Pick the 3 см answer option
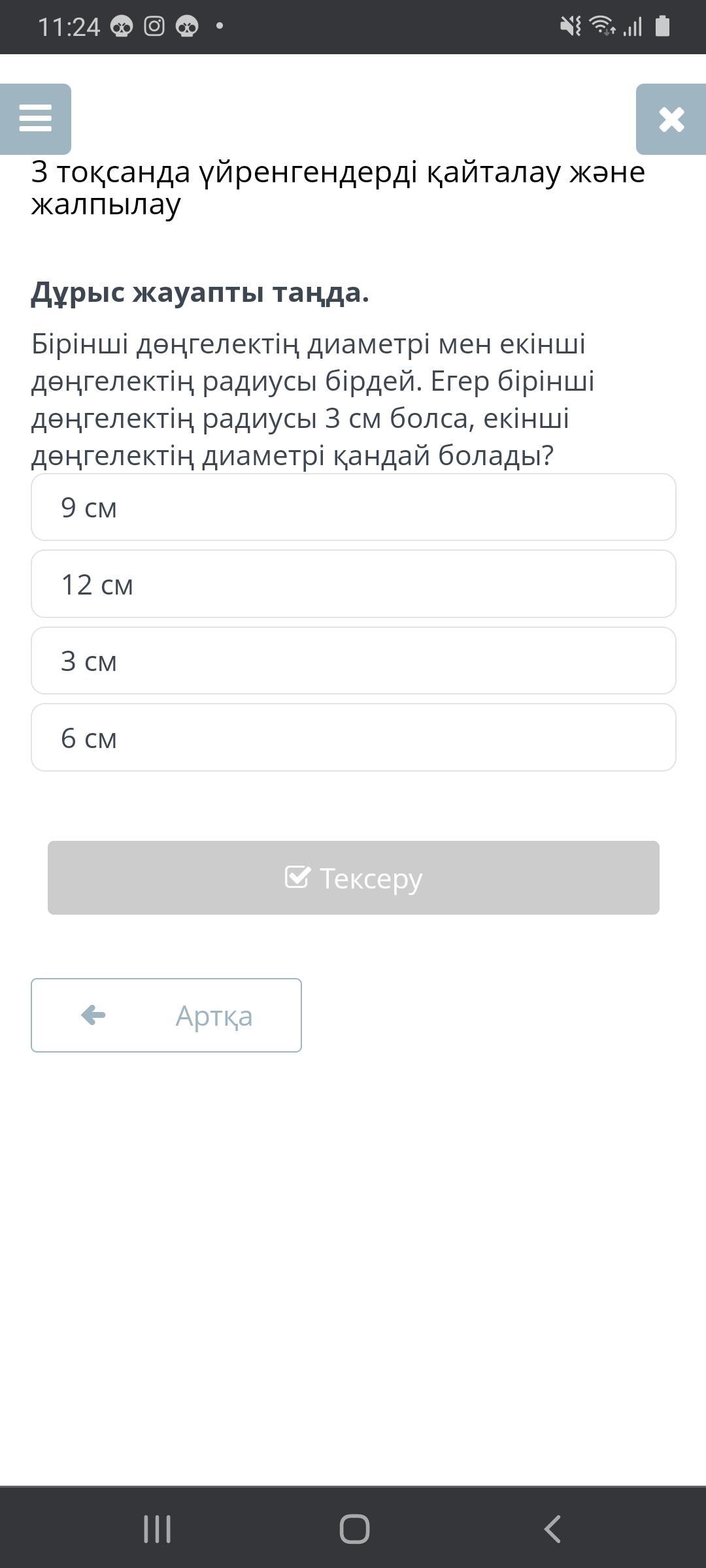This screenshot has height=1568, width=706. tap(353, 661)
